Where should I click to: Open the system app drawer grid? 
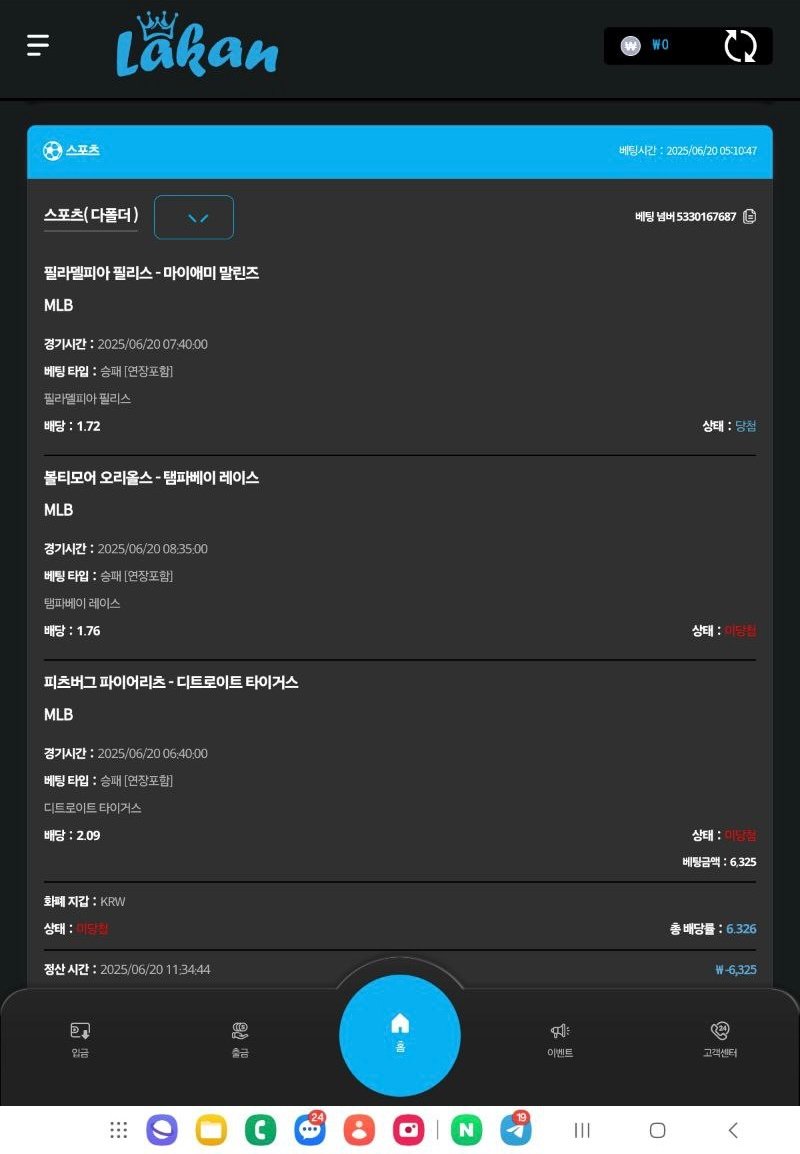(118, 1130)
